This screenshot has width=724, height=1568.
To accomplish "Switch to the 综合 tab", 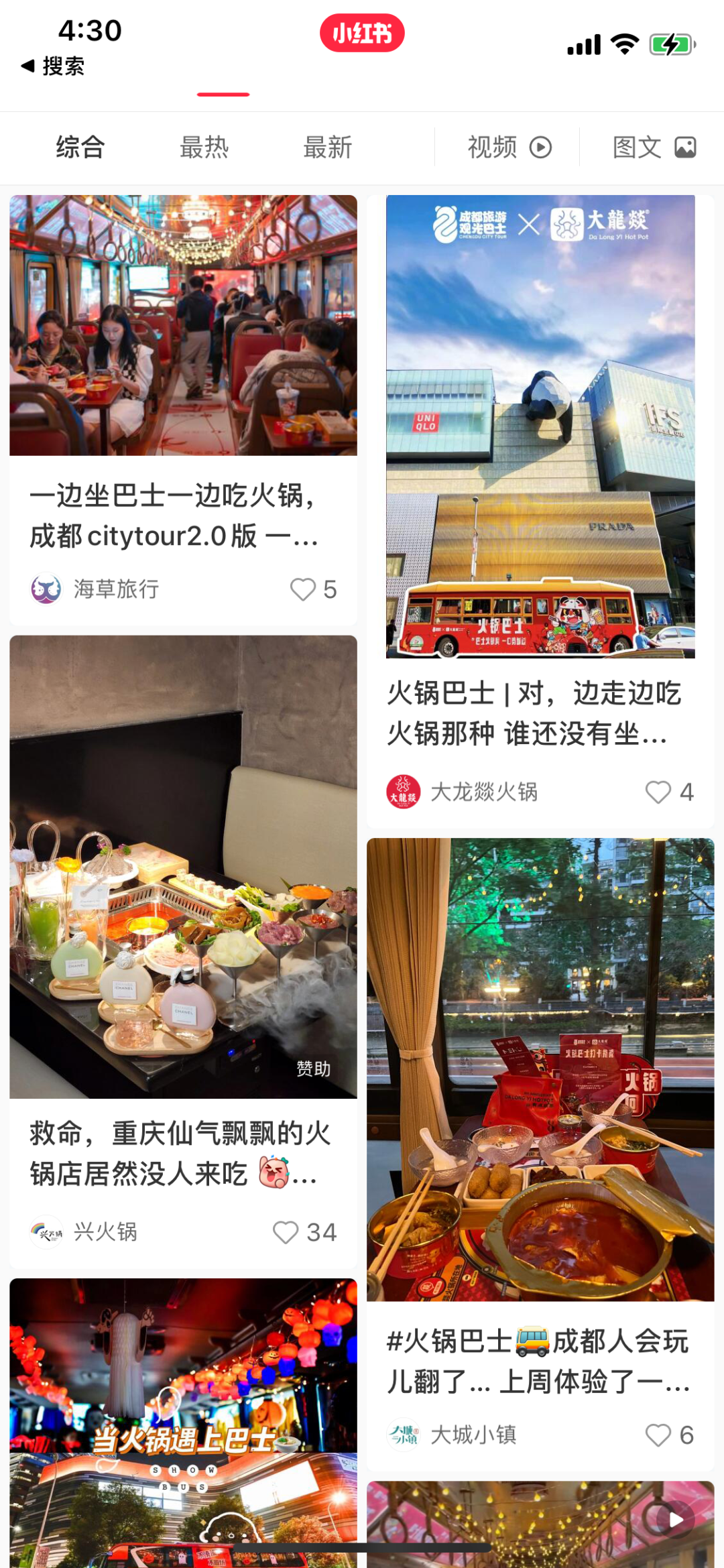I will (80, 147).
